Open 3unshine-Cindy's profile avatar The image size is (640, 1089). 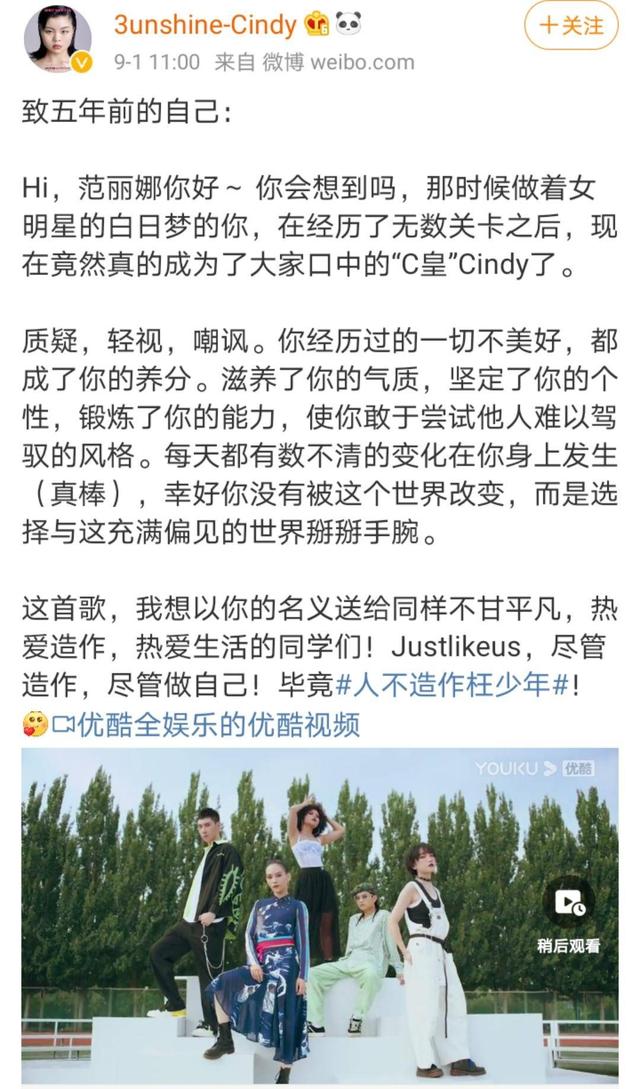pyautogui.click(x=58, y=37)
